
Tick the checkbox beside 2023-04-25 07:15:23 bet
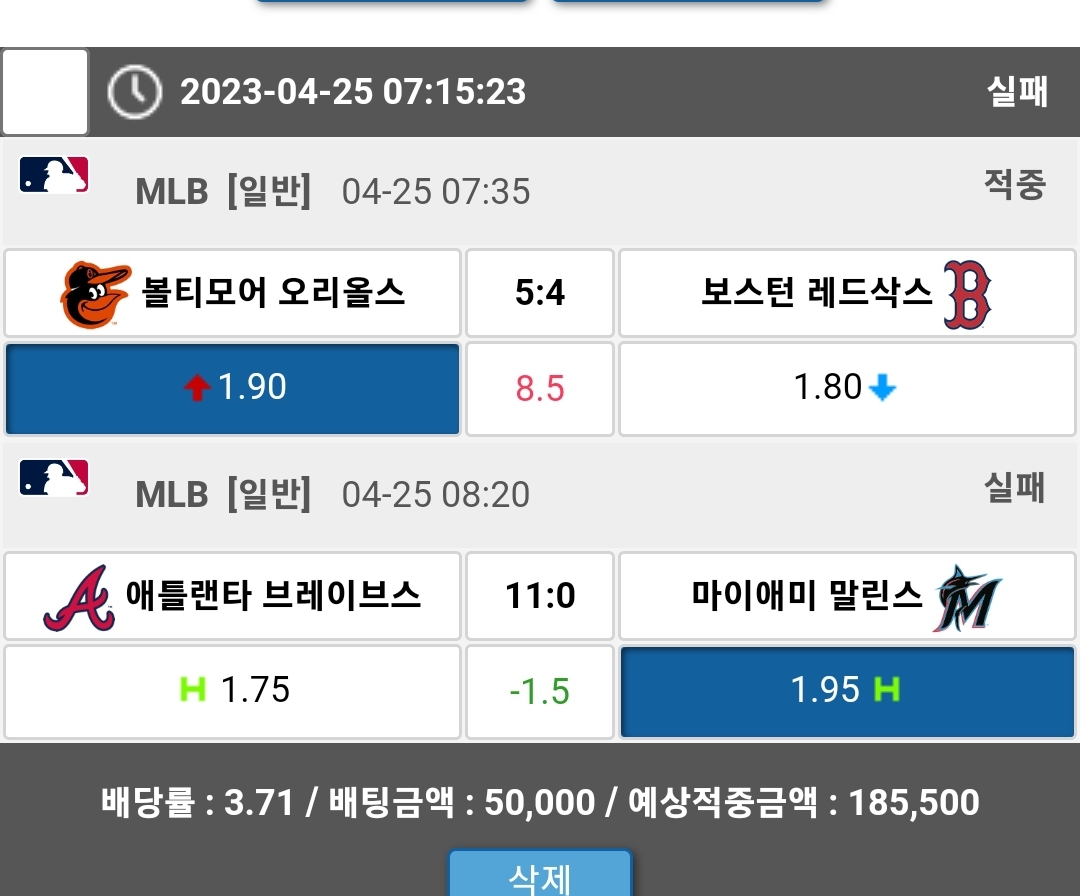(45, 92)
